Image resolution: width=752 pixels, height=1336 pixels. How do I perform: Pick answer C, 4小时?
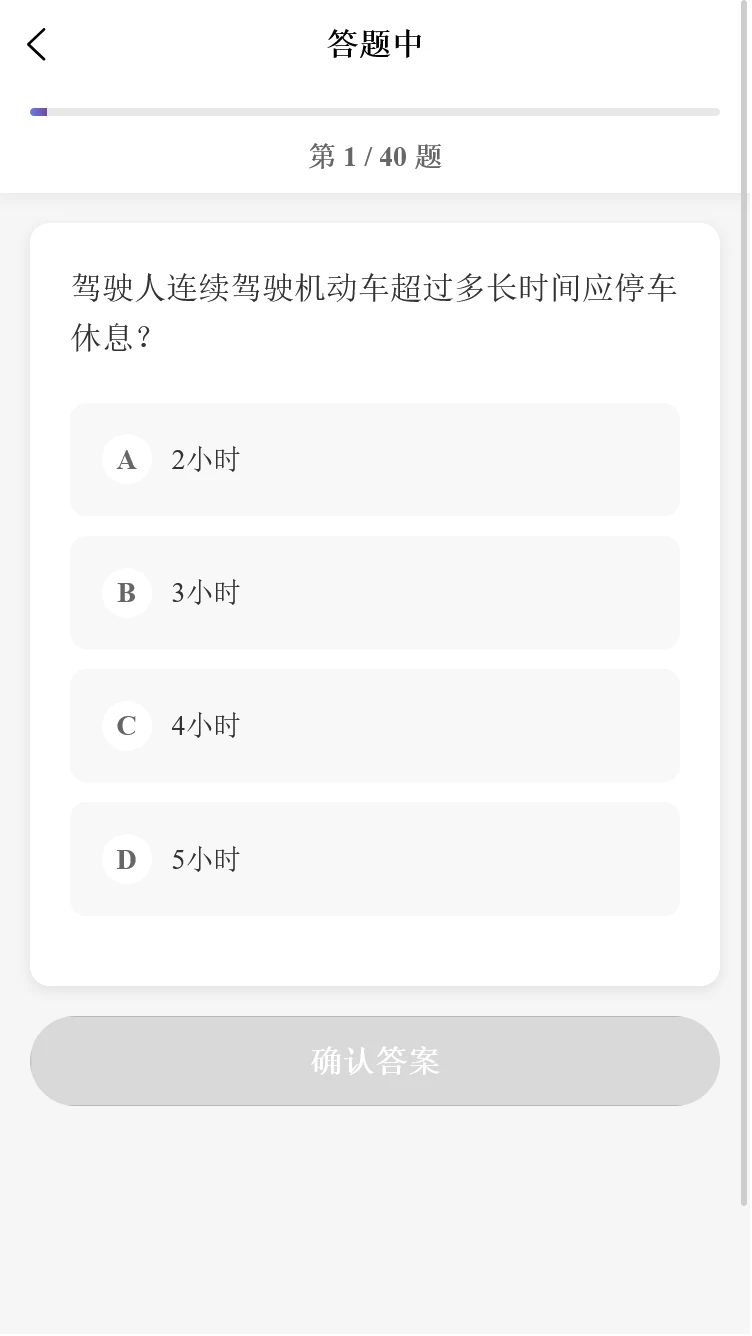374,726
